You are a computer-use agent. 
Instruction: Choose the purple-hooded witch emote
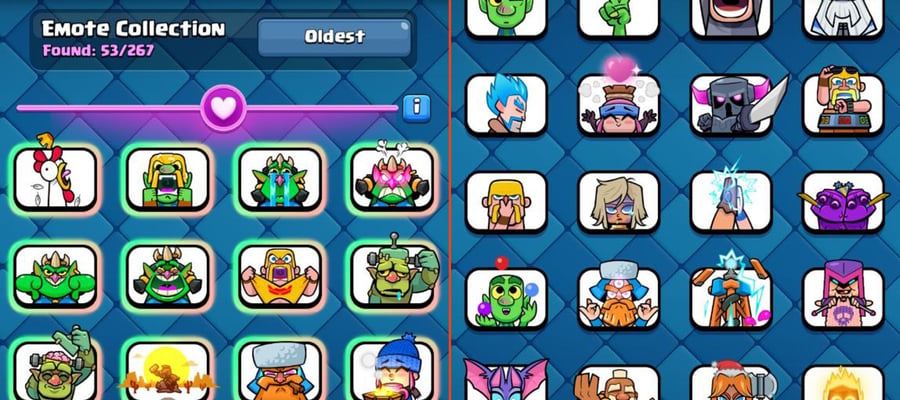click(x=843, y=299)
